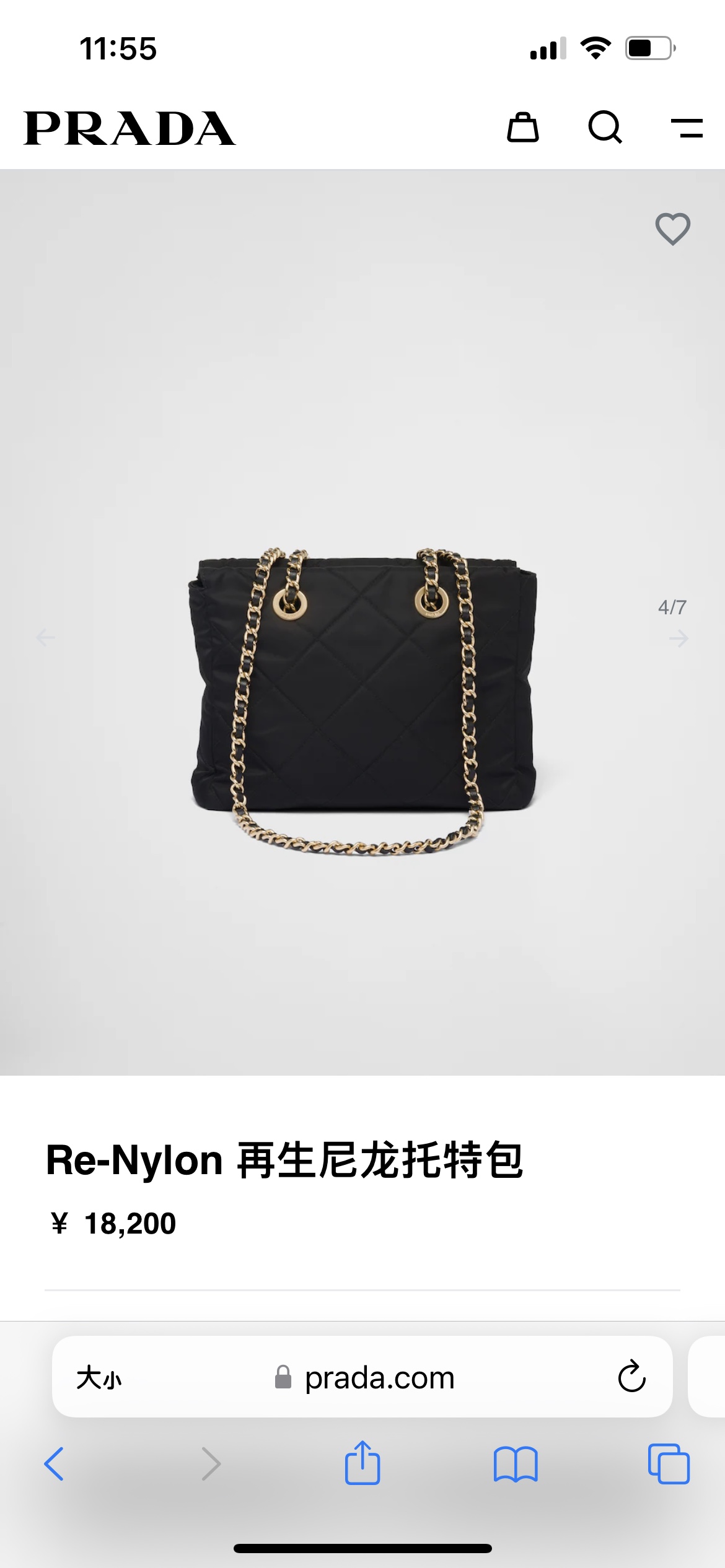The height and width of the screenshot is (1568, 725).
Task: Reload the prada.com page
Action: (631, 1377)
